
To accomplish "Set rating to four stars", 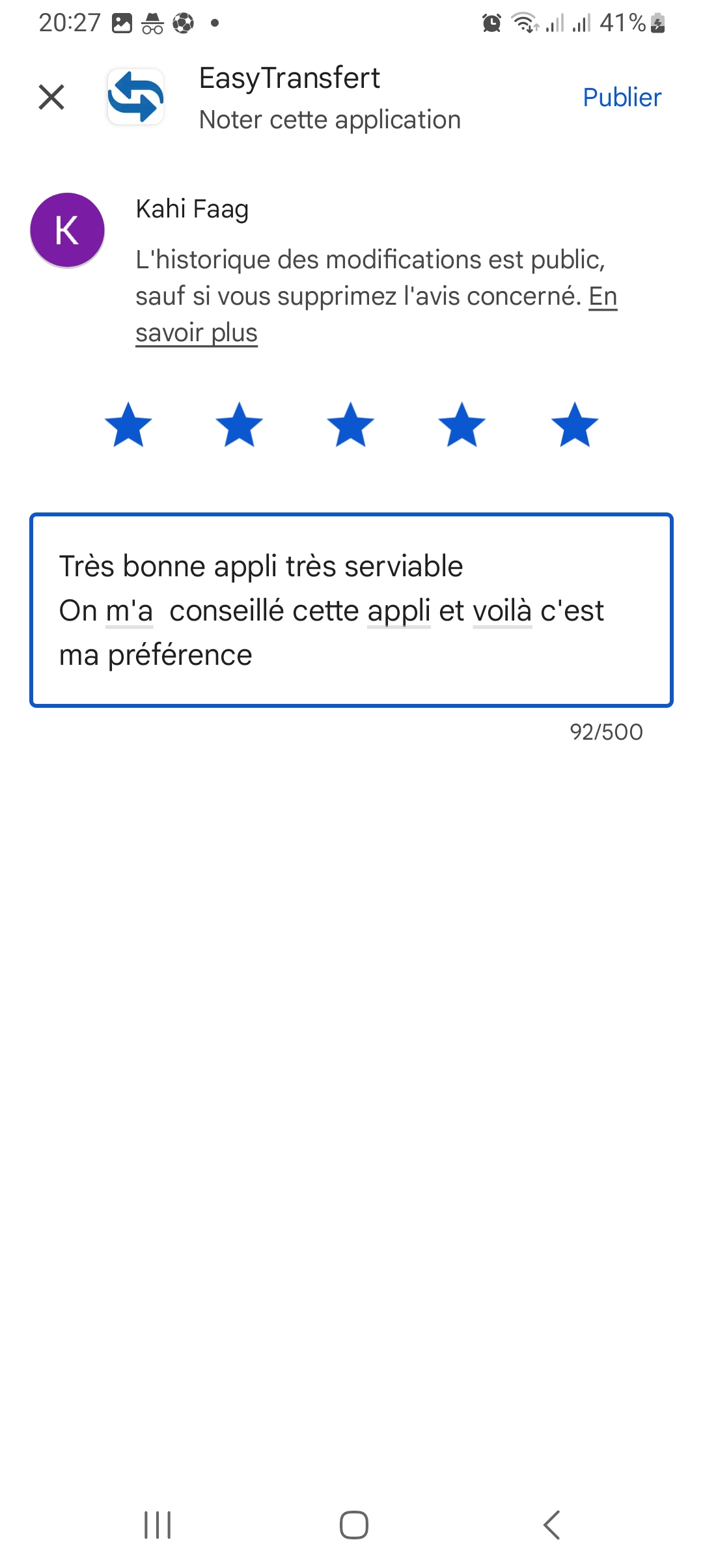I will click(462, 425).
